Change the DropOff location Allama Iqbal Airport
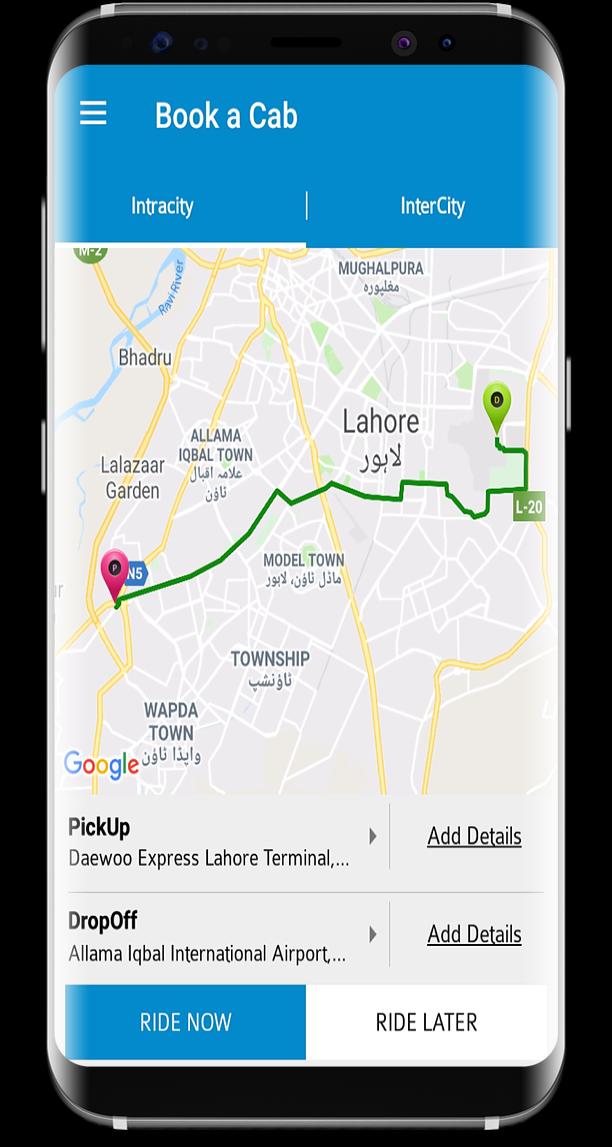Viewport: 612px width, 1147px height. (x=222, y=937)
